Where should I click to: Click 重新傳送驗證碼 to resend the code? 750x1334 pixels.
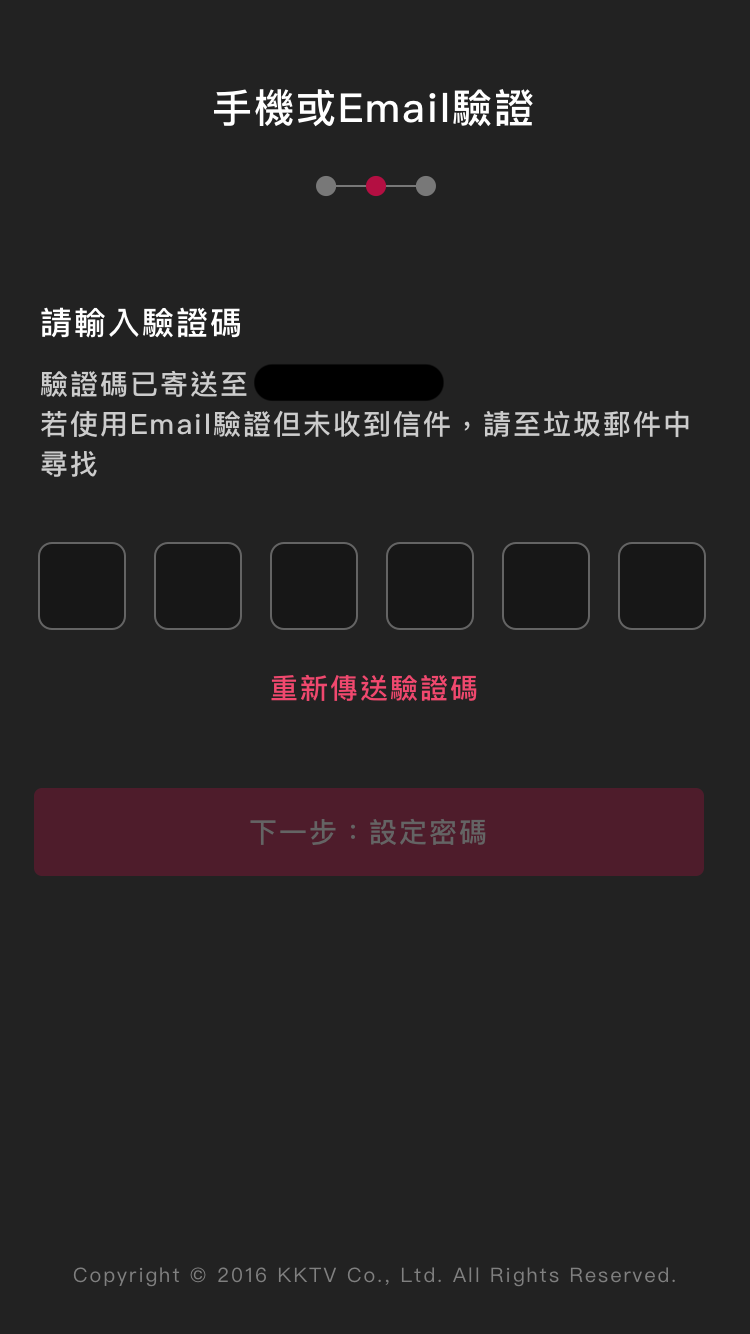[374, 688]
